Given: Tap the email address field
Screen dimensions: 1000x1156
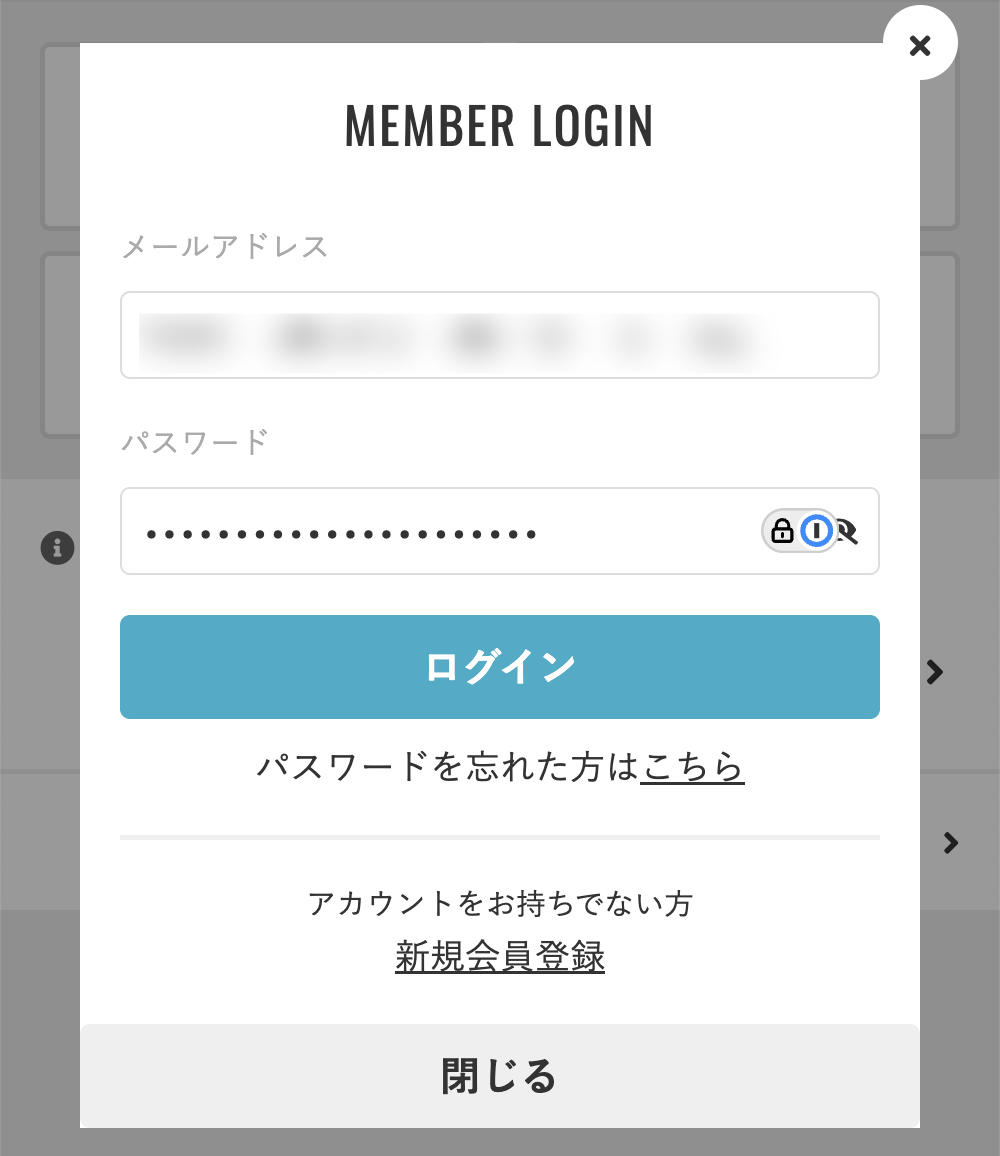Looking at the screenshot, I should [499, 335].
